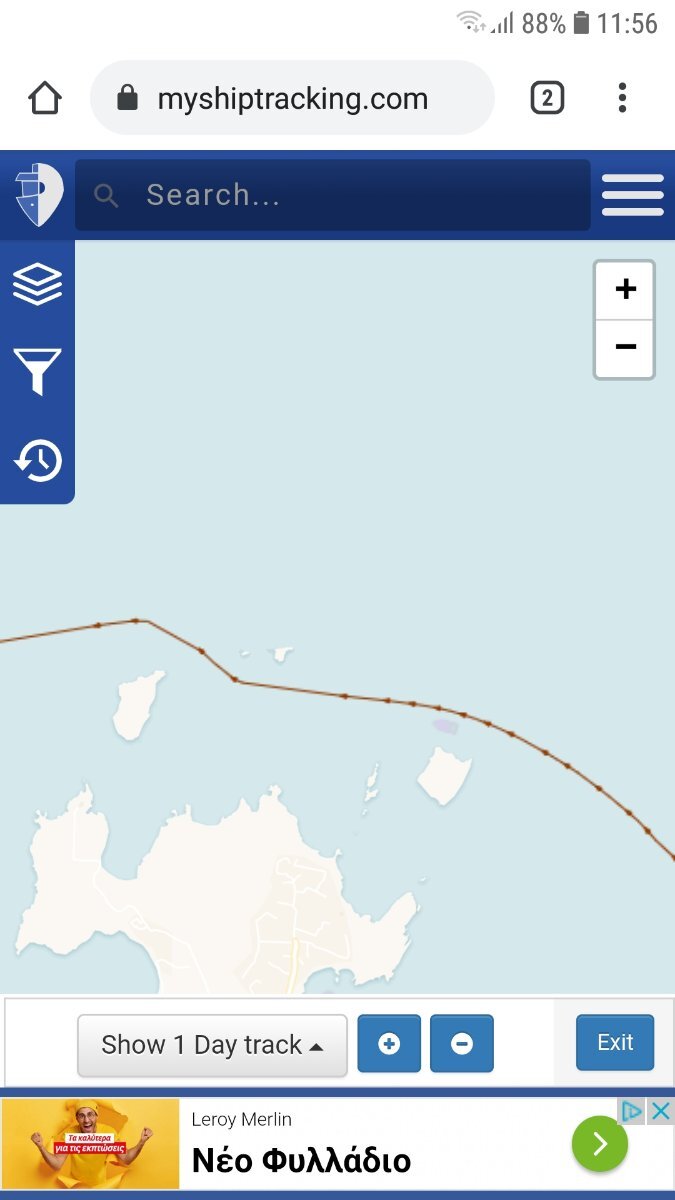View the AdChoices info icon

click(632, 1111)
